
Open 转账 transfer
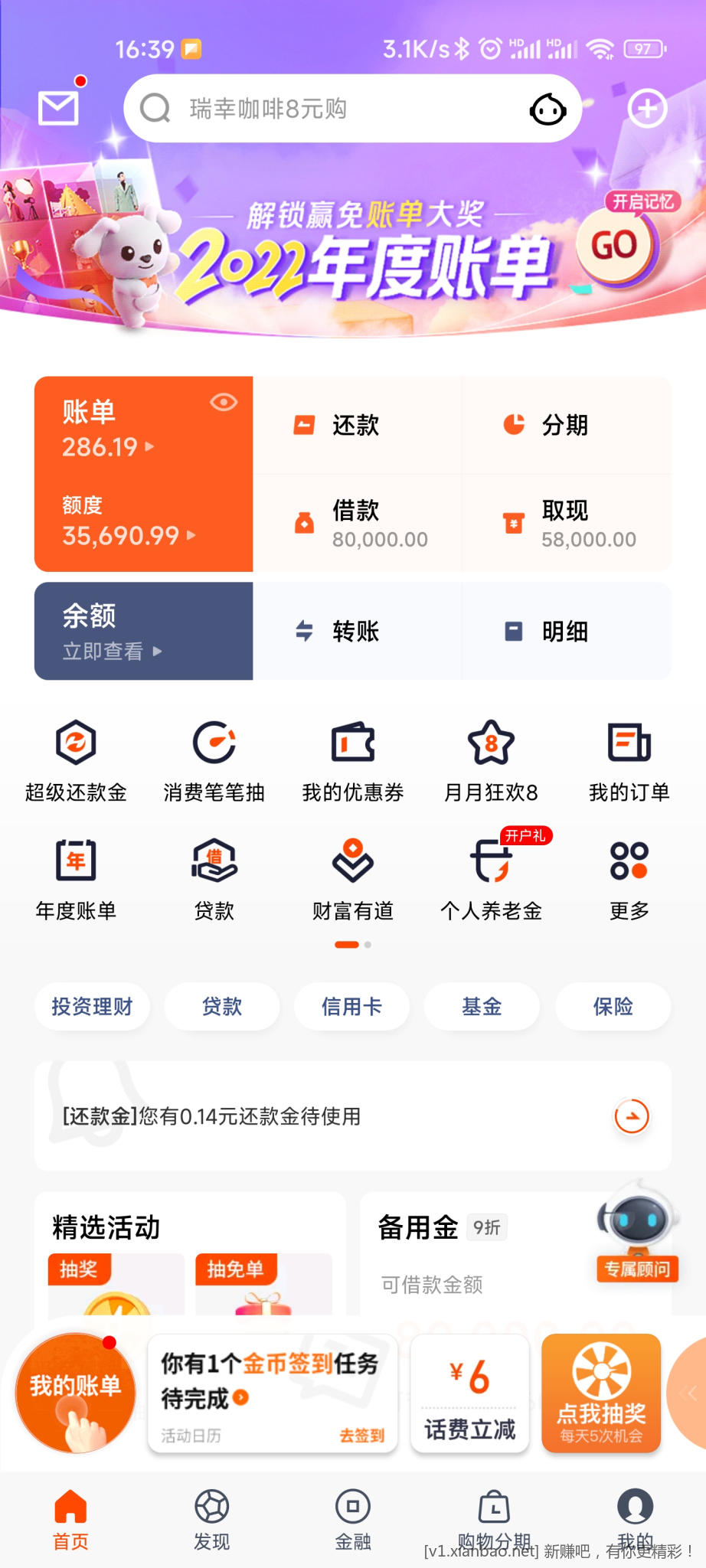357,631
